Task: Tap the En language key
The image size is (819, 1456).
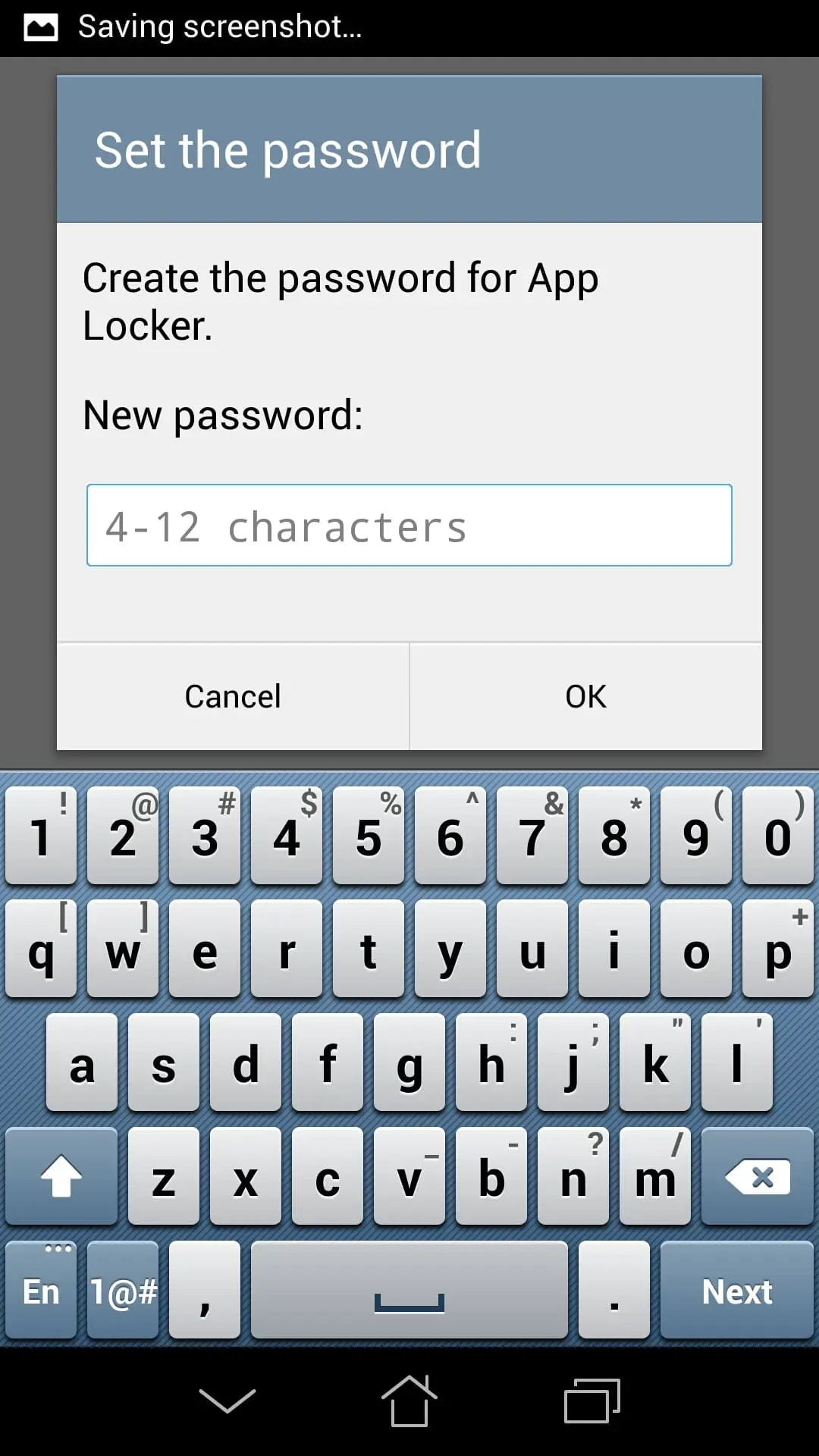Action: tap(41, 1291)
